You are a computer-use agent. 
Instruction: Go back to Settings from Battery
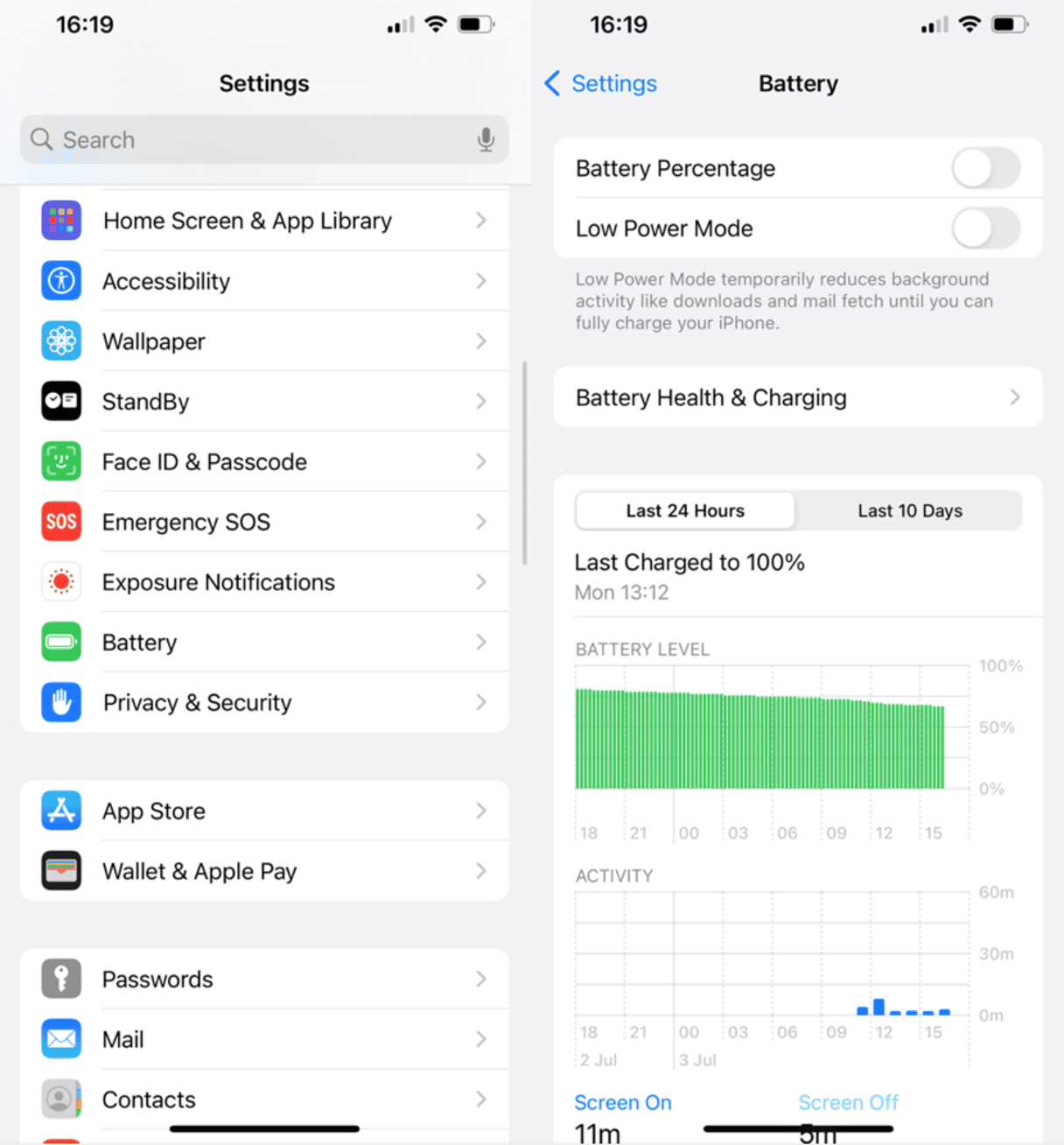(x=600, y=84)
